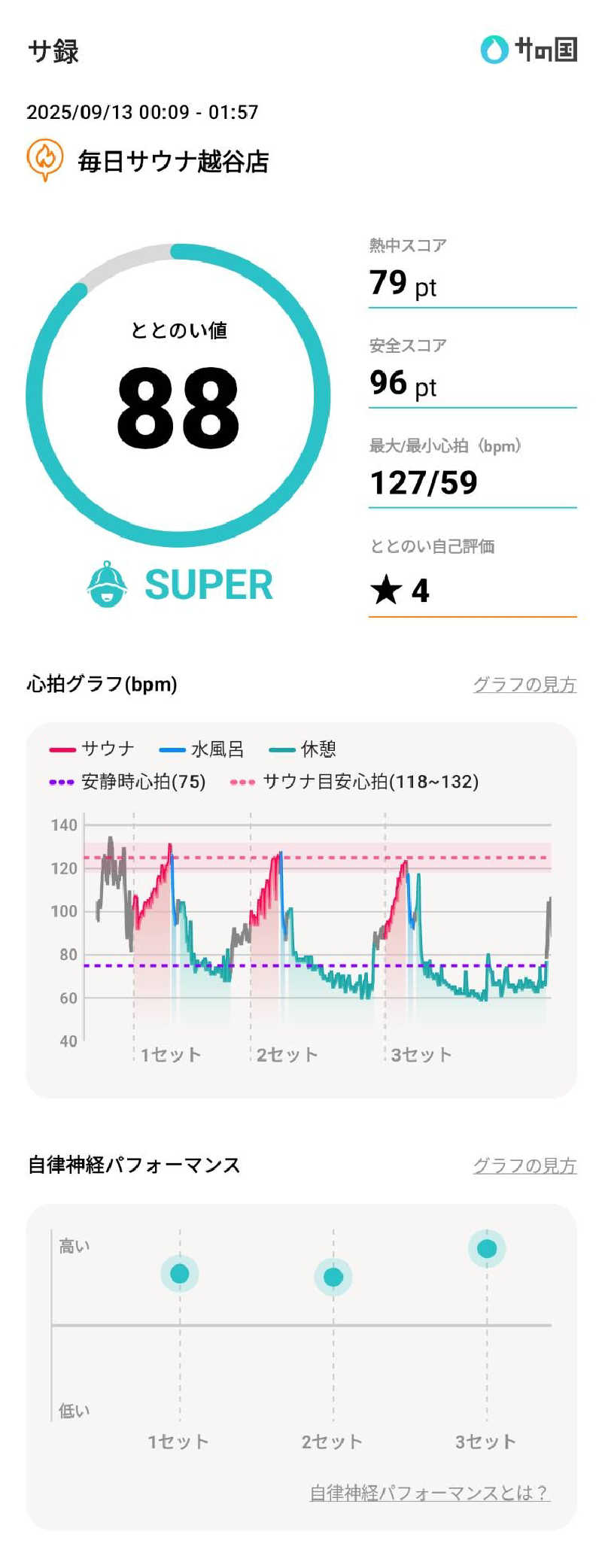Toggle the サウナ series in the legend
The image size is (602, 1568).
coord(90,749)
